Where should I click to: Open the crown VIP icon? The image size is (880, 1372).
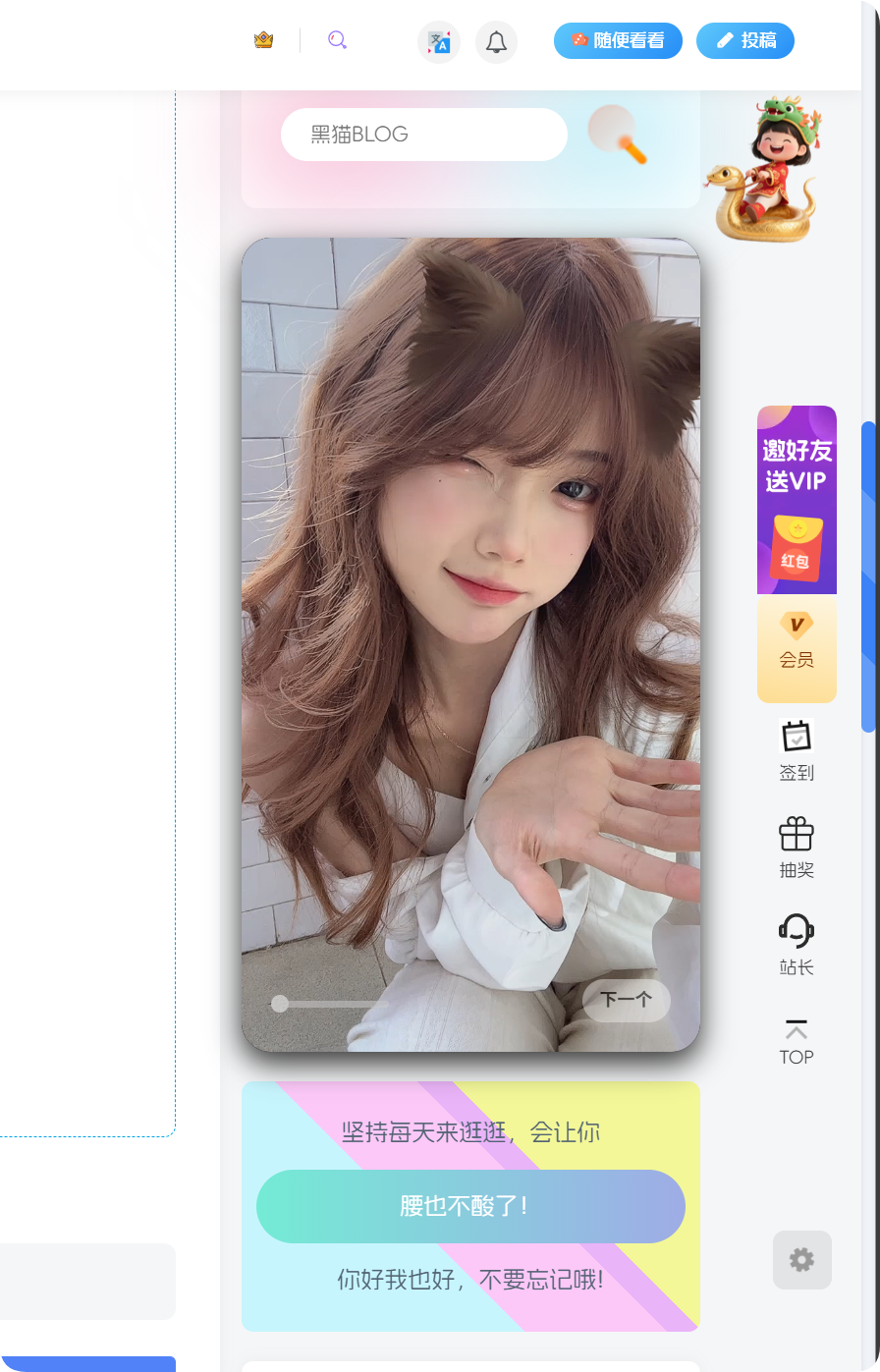tap(263, 40)
